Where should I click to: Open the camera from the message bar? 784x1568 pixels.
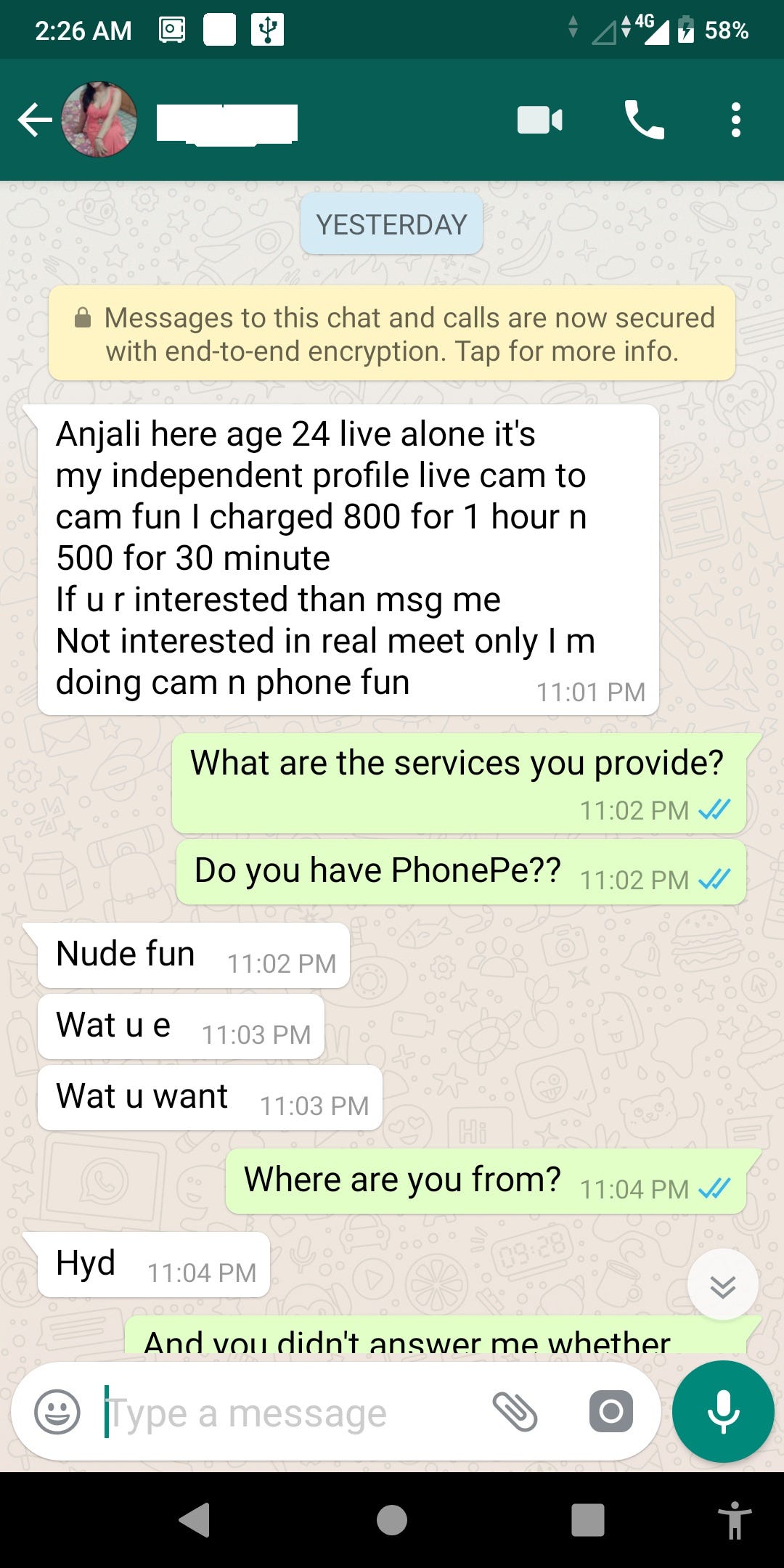(x=611, y=1412)
